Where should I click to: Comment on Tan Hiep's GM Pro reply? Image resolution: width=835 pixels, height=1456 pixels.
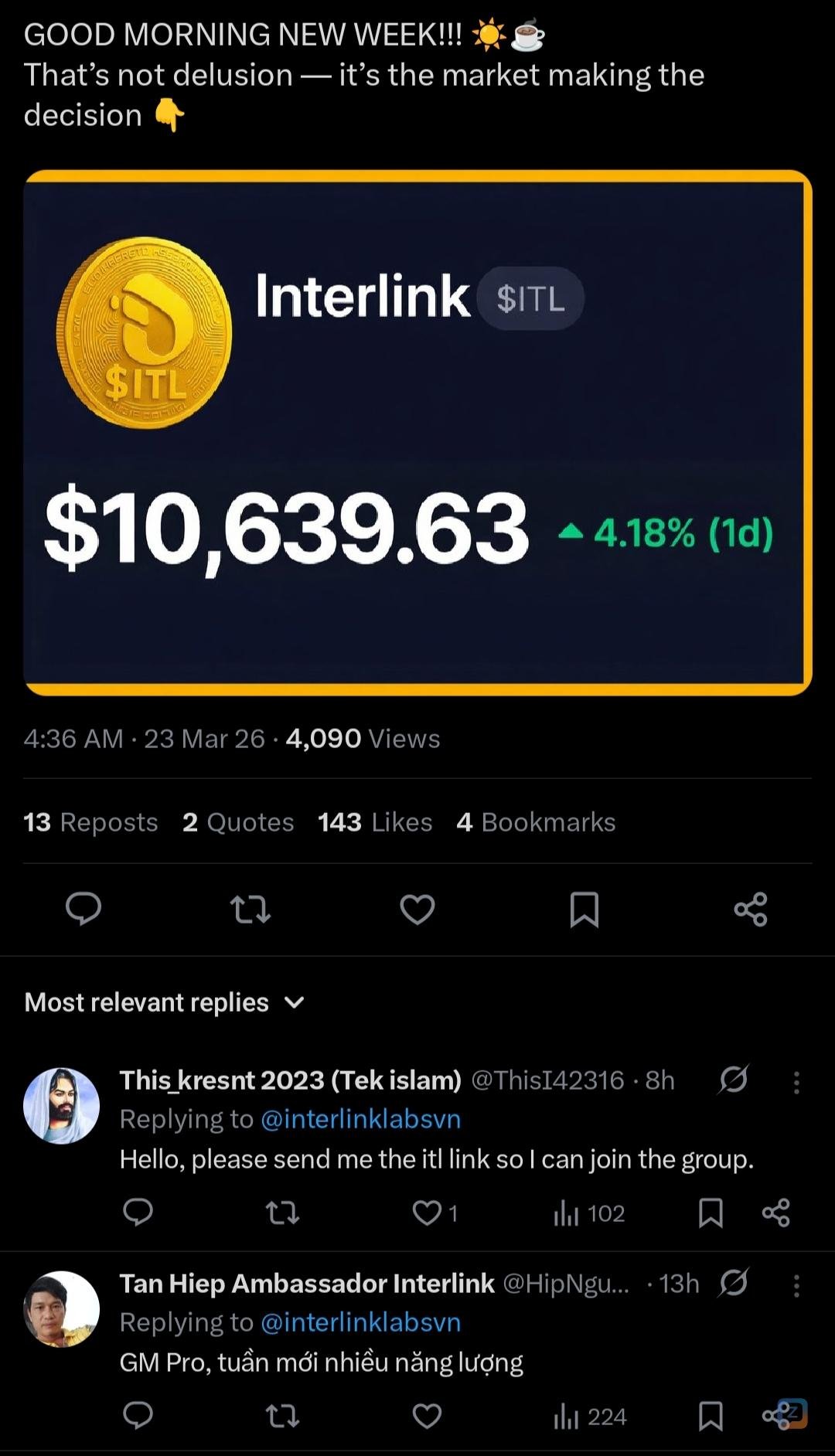pyautogui.click(x=138, y=1417)
